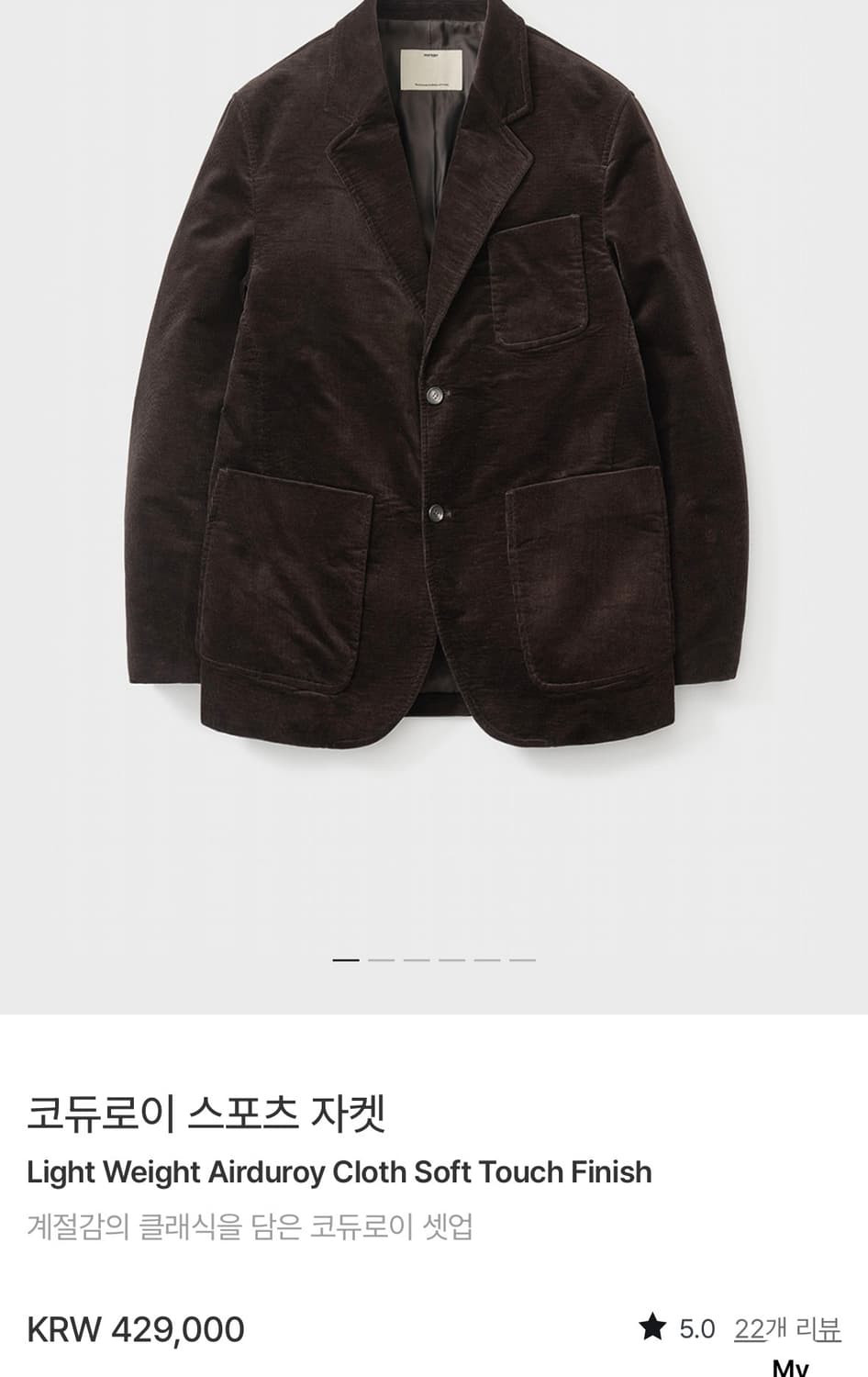
Task: Click the carousel pagination bar
Action: tap(434, 957)
